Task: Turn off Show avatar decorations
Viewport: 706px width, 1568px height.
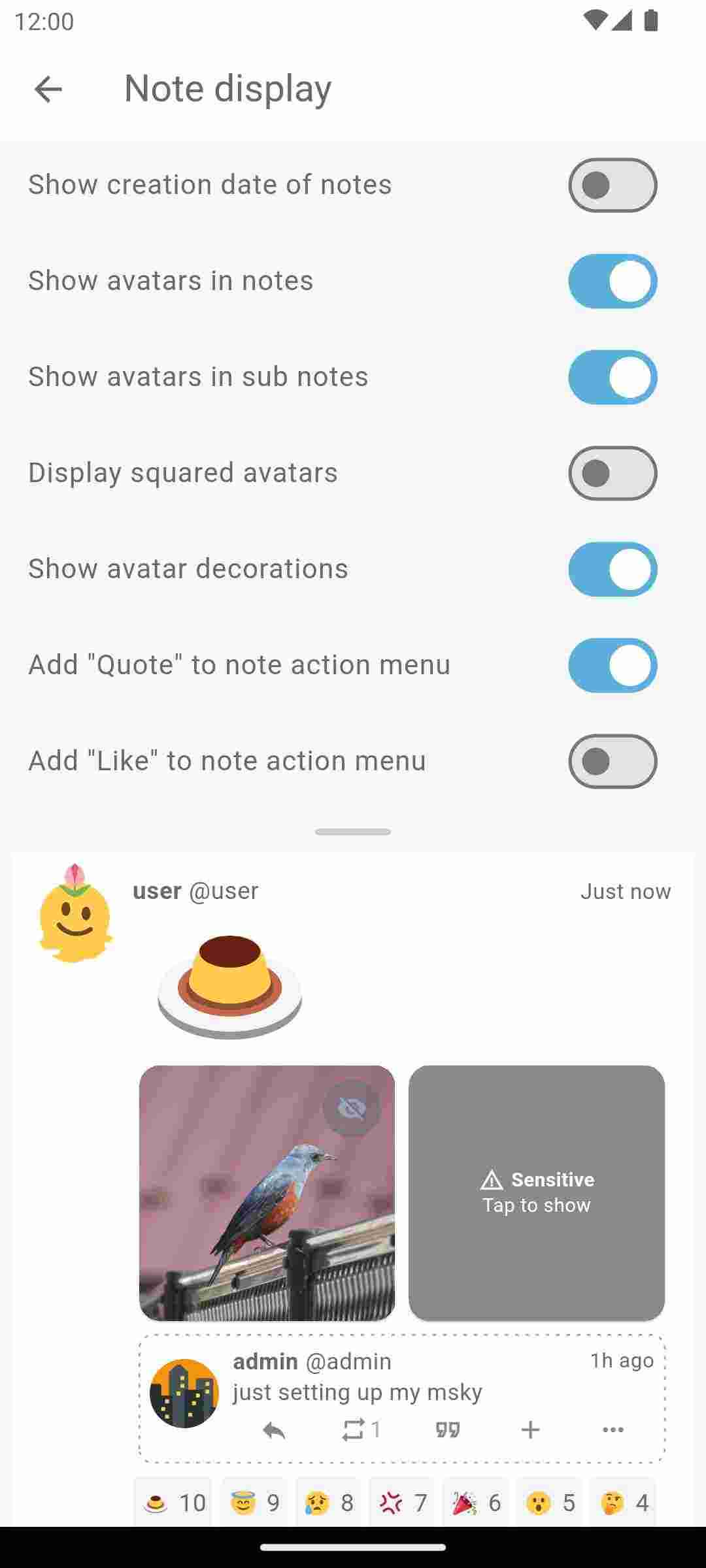Action: click(x=612, y=568)
